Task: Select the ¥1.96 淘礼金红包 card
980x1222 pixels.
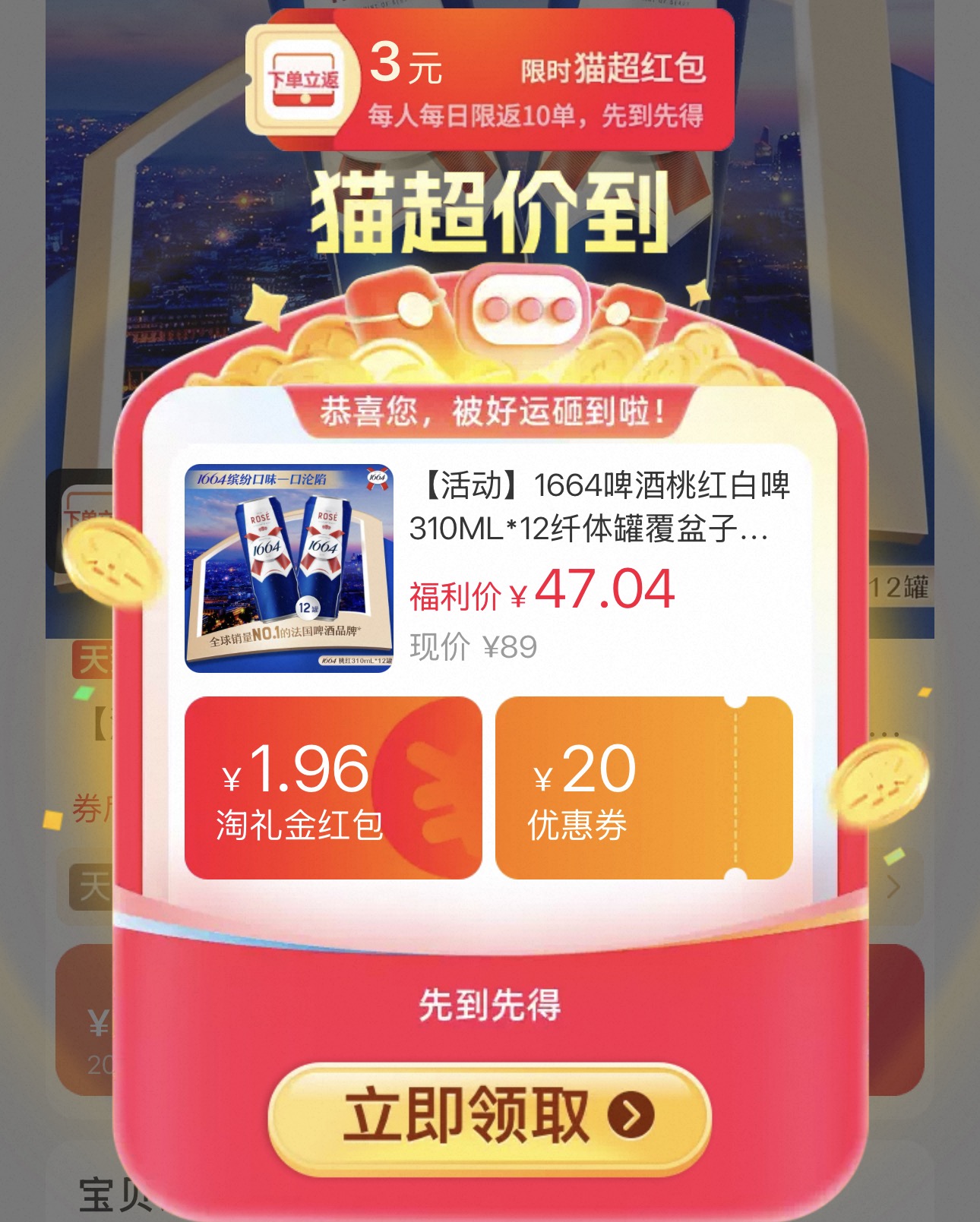Action: coord(334,788)
